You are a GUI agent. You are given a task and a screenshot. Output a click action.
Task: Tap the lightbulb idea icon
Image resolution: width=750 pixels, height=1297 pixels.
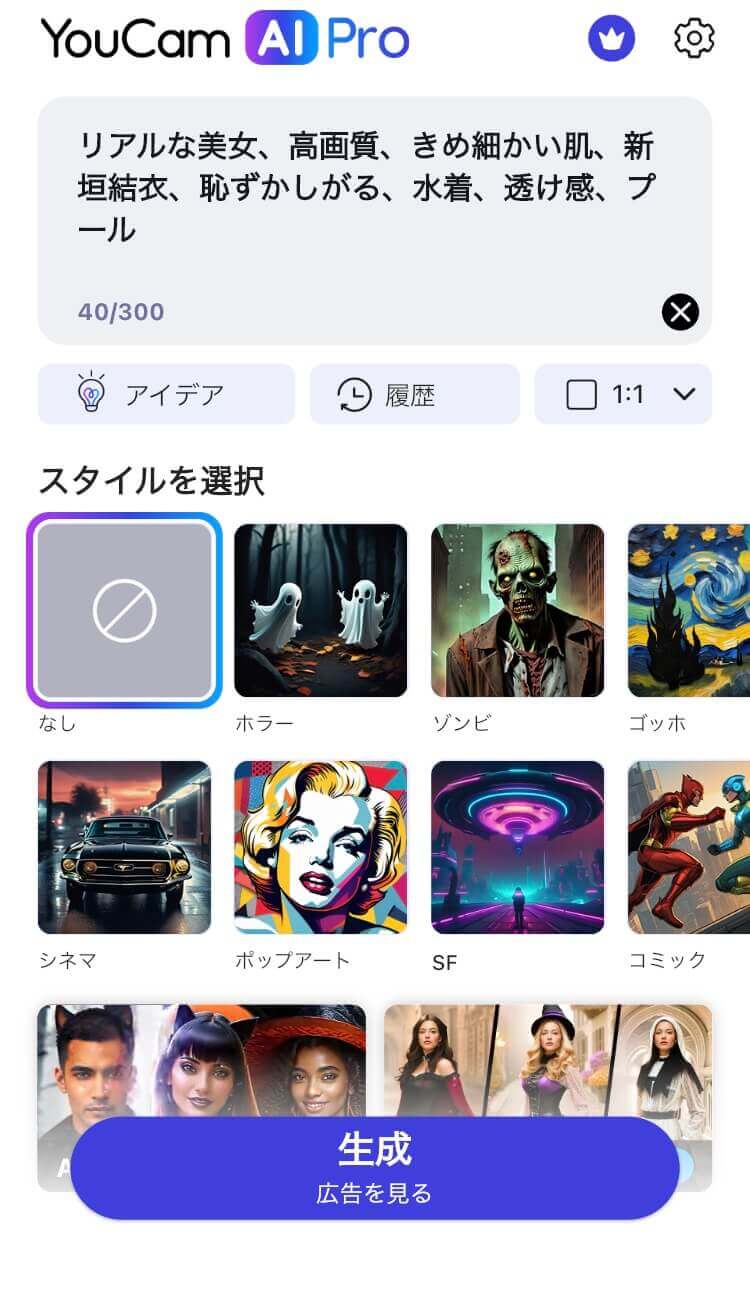(92, 394)
